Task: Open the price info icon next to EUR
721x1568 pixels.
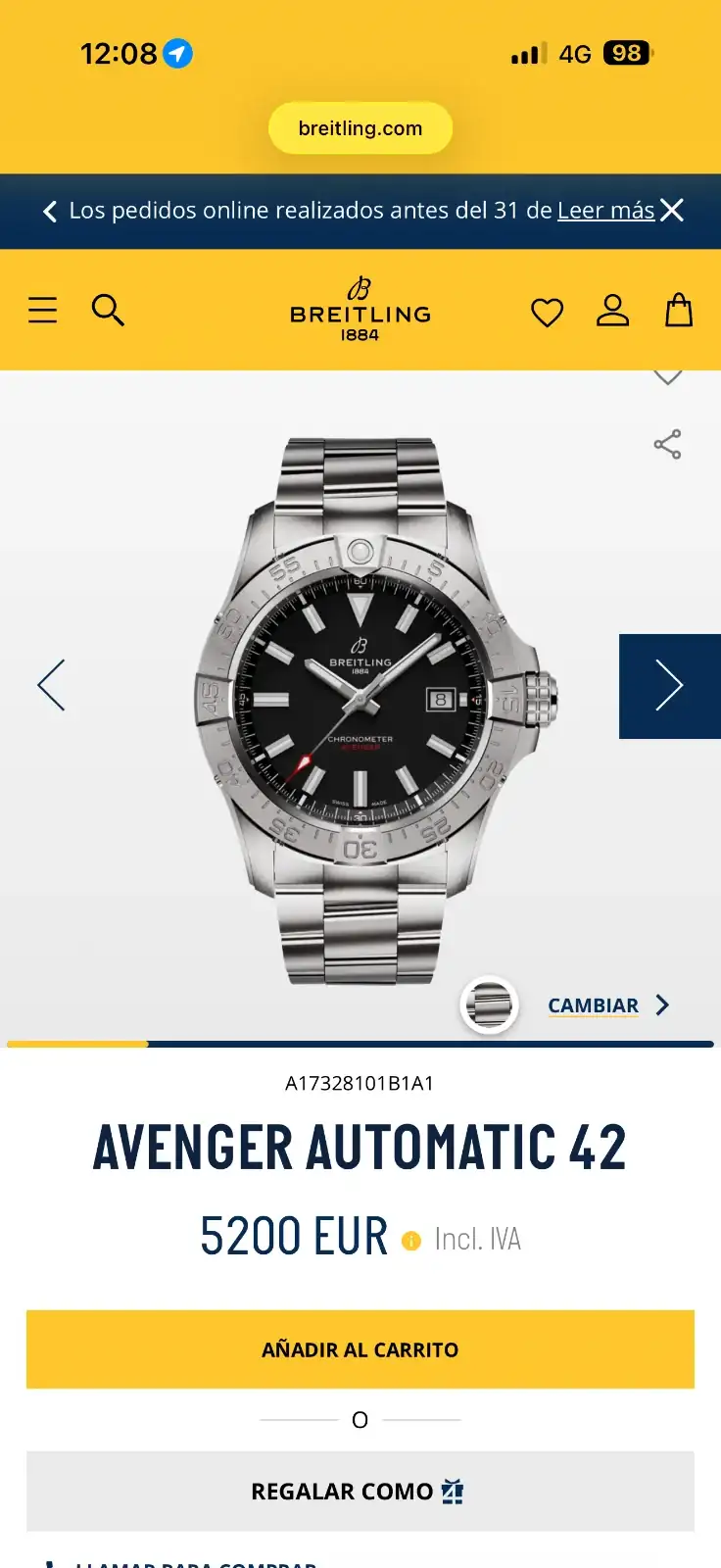Action: point(411,1240)
